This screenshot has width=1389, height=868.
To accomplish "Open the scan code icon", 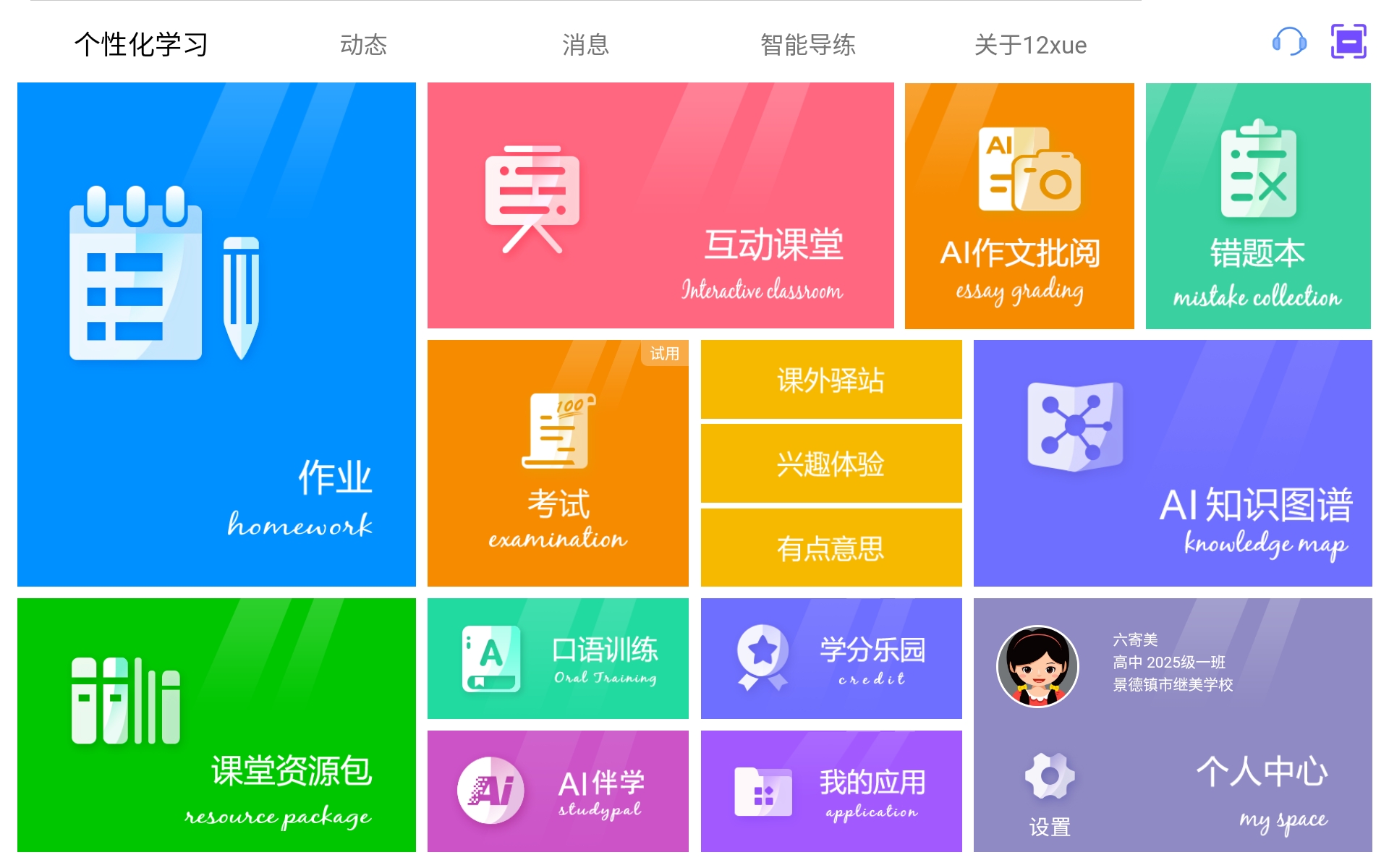I will click(1348, 42).
